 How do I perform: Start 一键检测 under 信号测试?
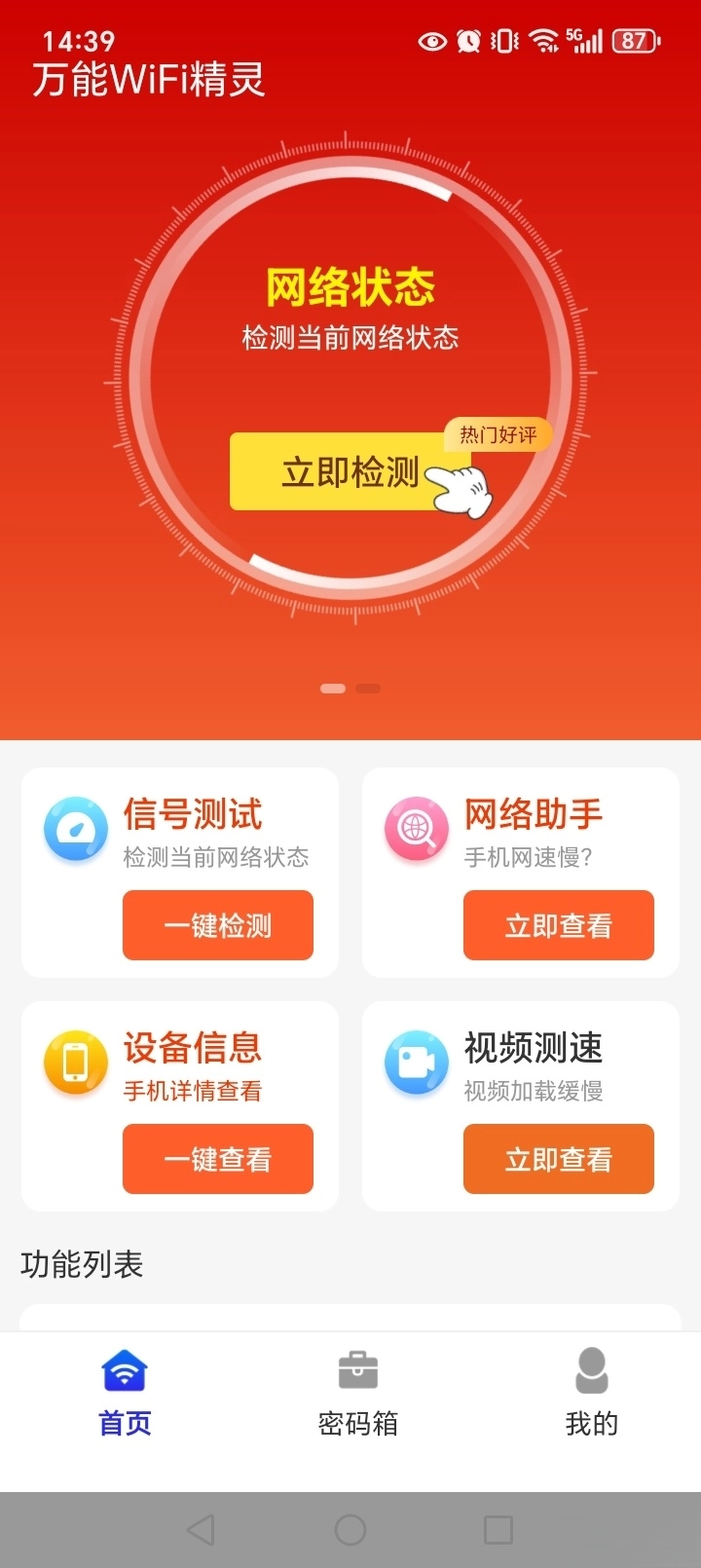pyautogui.click(x=217, y=925)
